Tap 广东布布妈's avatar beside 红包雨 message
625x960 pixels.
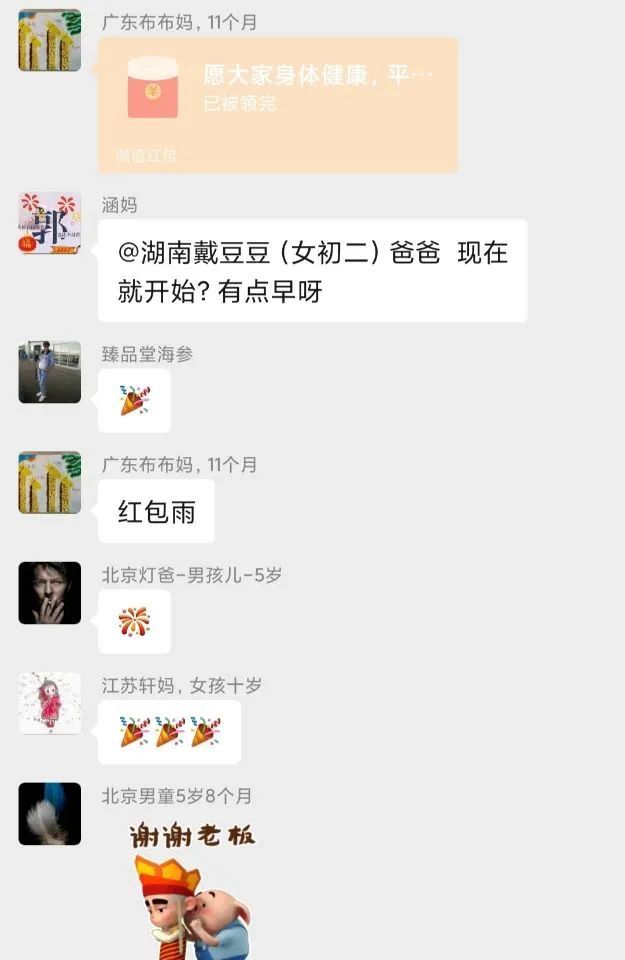(x=50, y=483)
